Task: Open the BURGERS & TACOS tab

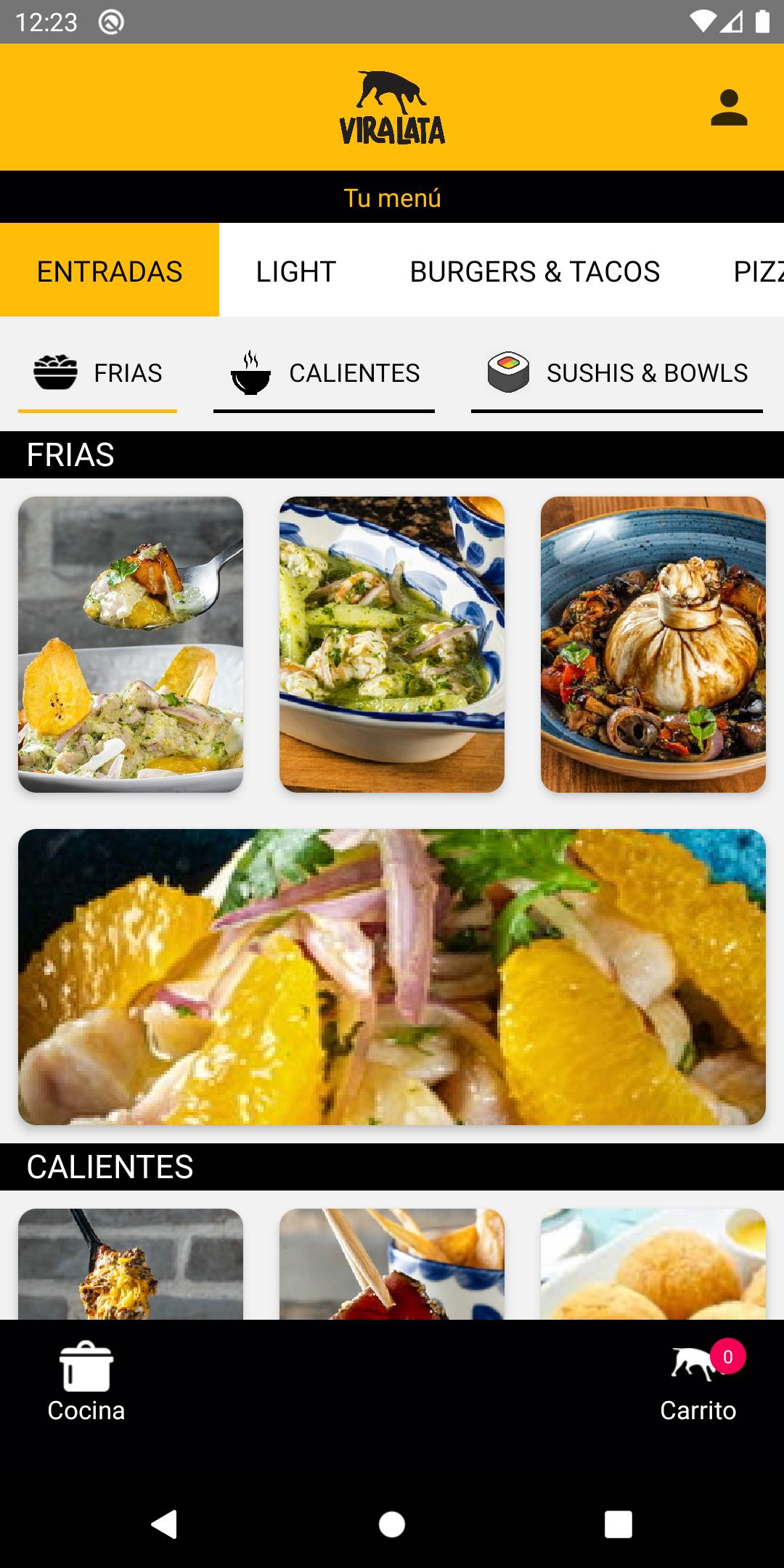Action: point(534,271)
